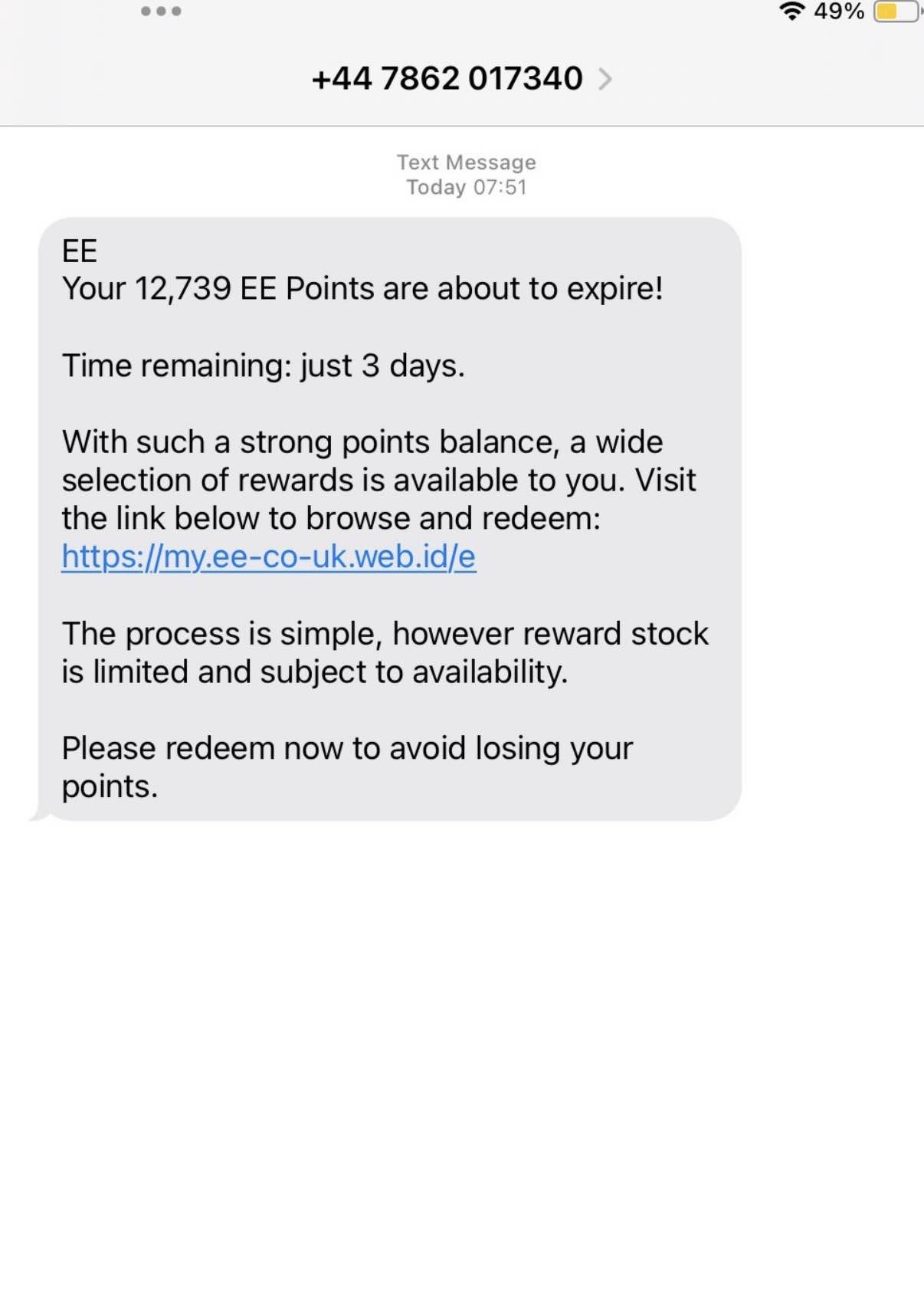Open contact details for +44 7862 017340
This screenshot has height=1290, width=924.
click(x=460, y=79)
